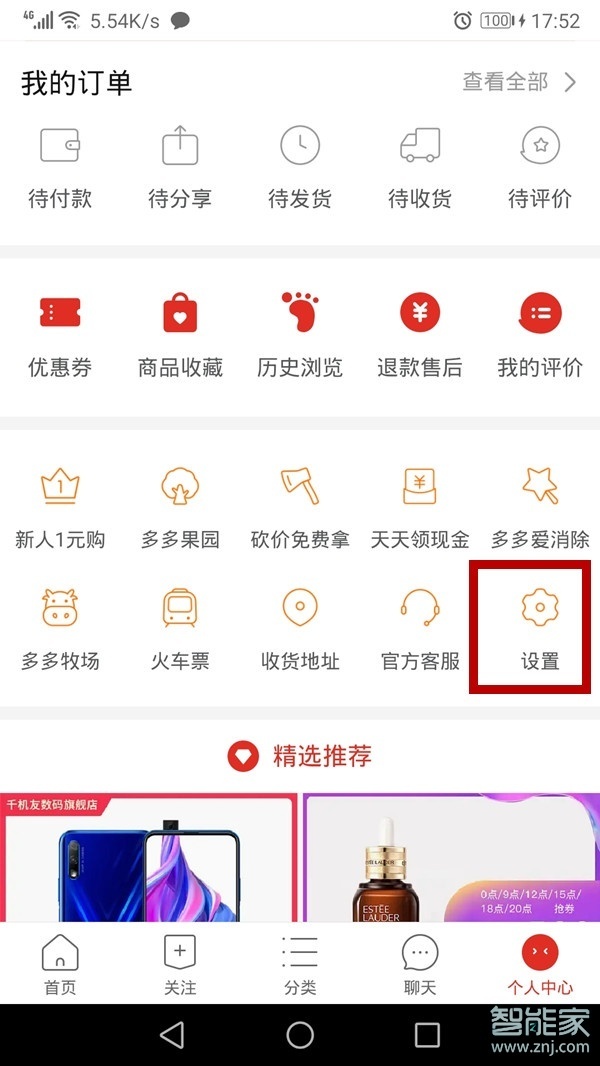Contact 官方客服 support
600x1066 pixels.
click(420, 628)
